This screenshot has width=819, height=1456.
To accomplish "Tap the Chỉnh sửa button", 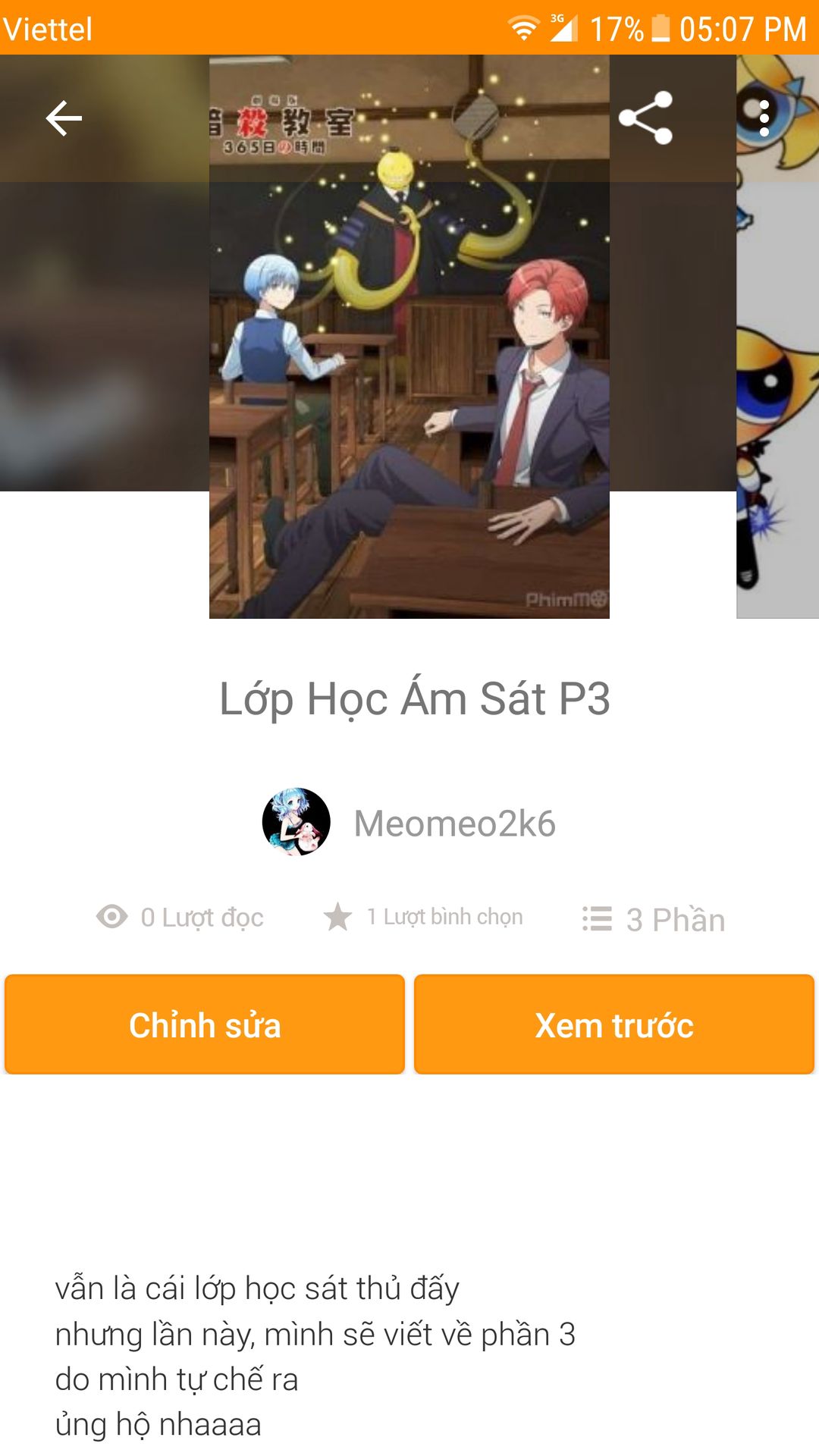I will pyautogui.click(x=205, y=1025).
